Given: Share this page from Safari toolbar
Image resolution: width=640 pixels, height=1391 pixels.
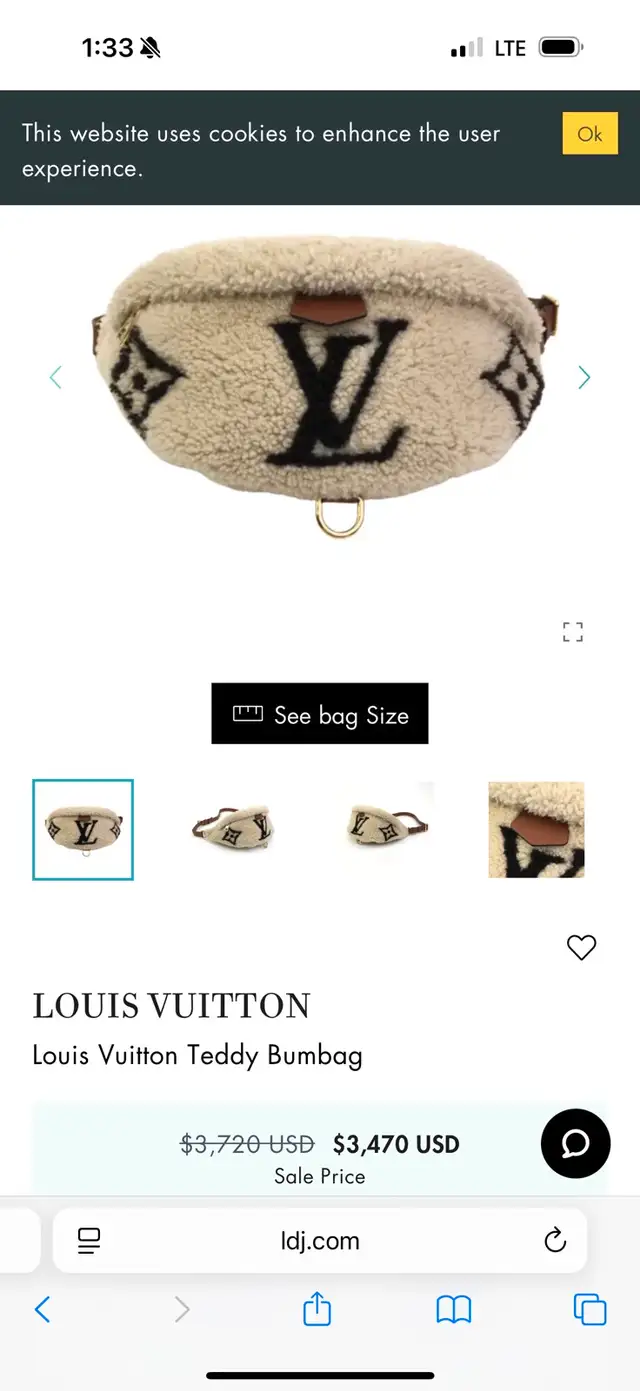Looking at the screenshot, I should (316, 1309).
